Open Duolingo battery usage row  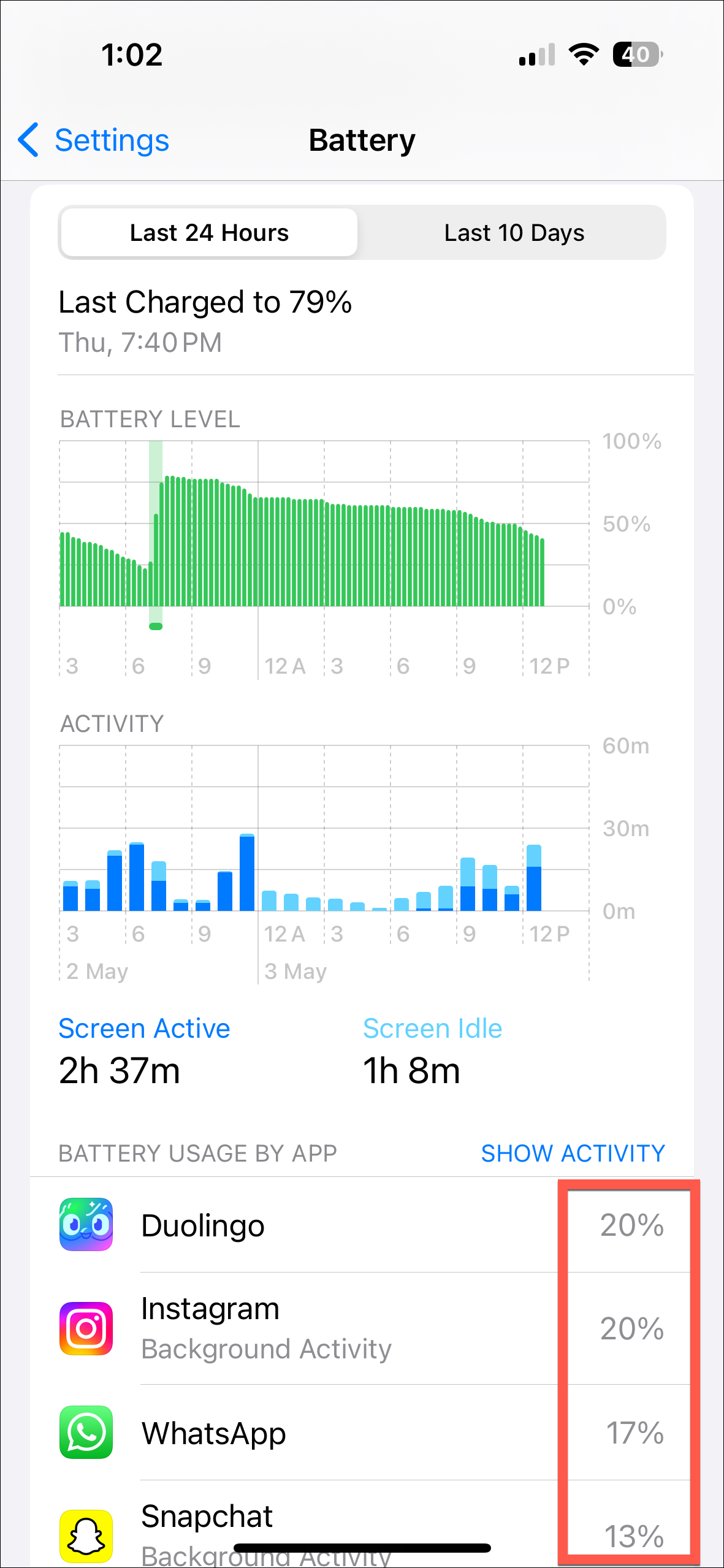pos(307,1226)
